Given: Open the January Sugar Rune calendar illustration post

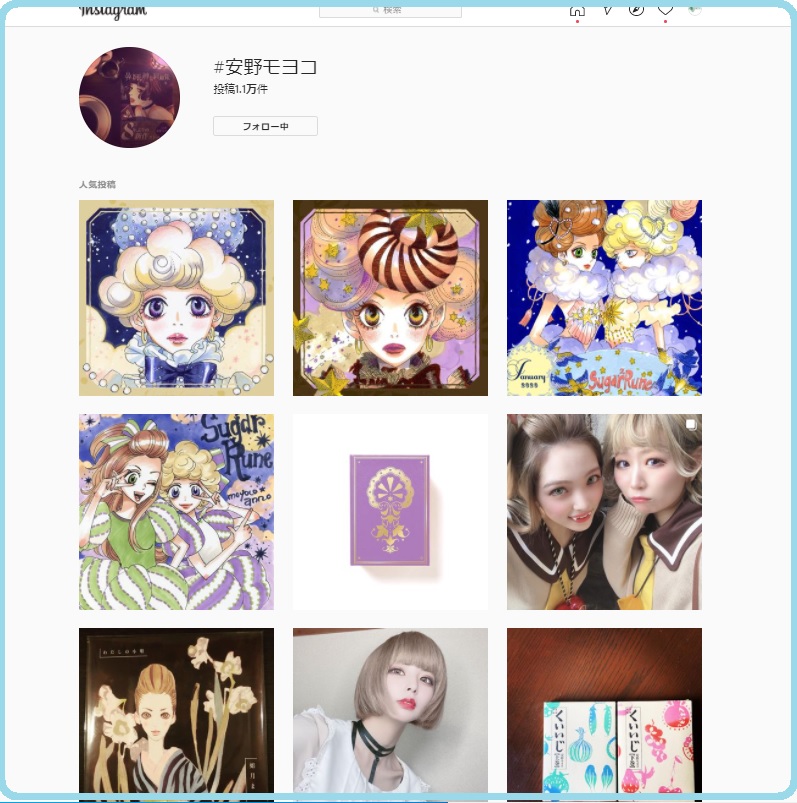Looking at the screenshot, I should (x=604, y=297).
